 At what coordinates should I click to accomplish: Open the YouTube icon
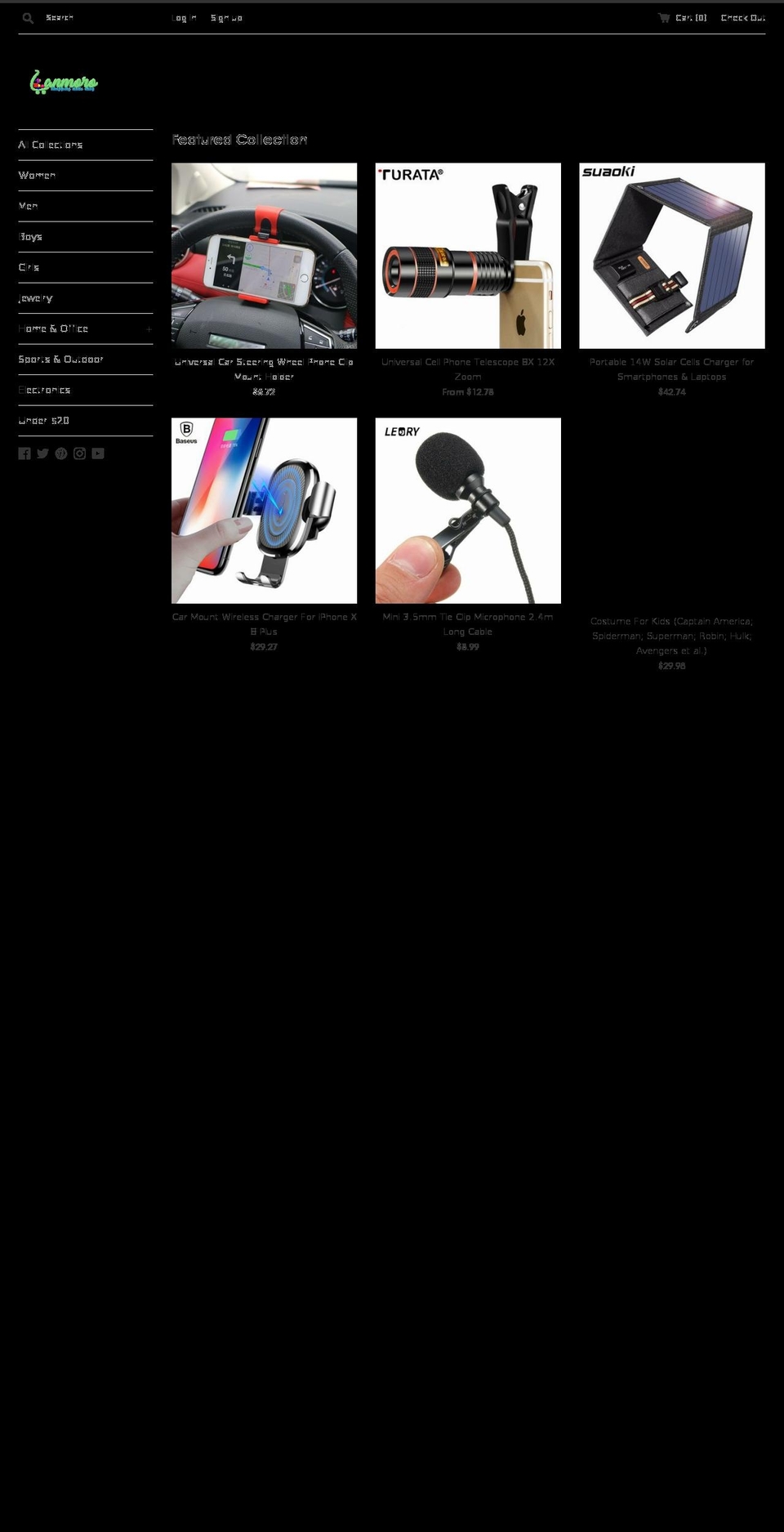(x=98, y=453)
